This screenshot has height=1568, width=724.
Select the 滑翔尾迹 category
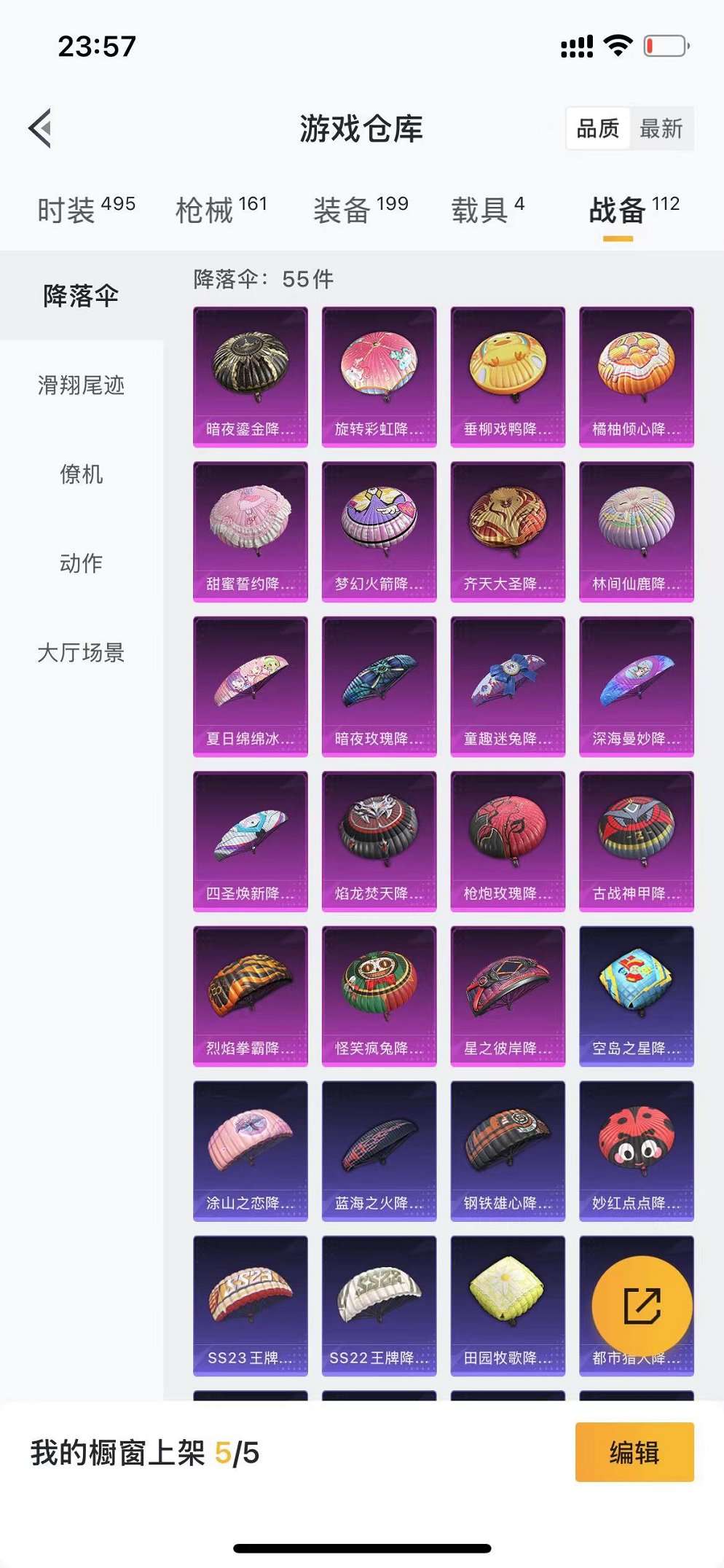pyautogui.click(x=82, y=385)
